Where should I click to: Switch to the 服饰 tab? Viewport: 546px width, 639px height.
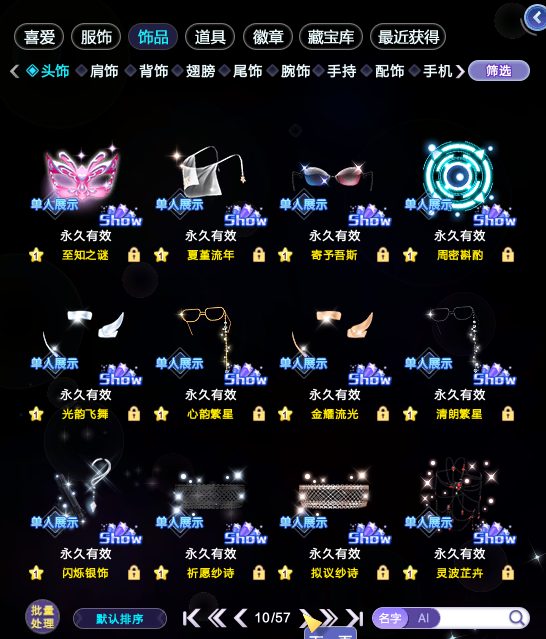[96, 37]
